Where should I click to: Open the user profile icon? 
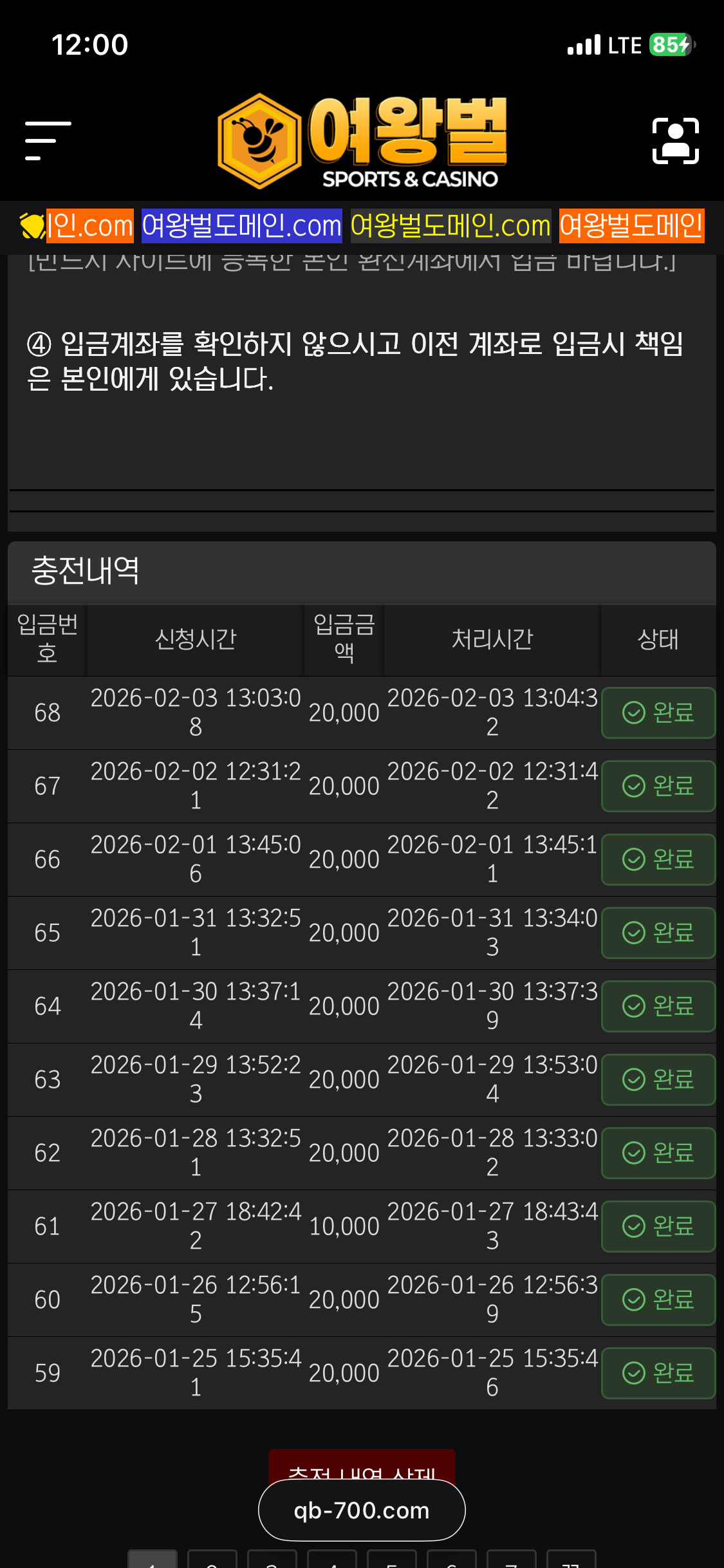(x=675, y=140)
